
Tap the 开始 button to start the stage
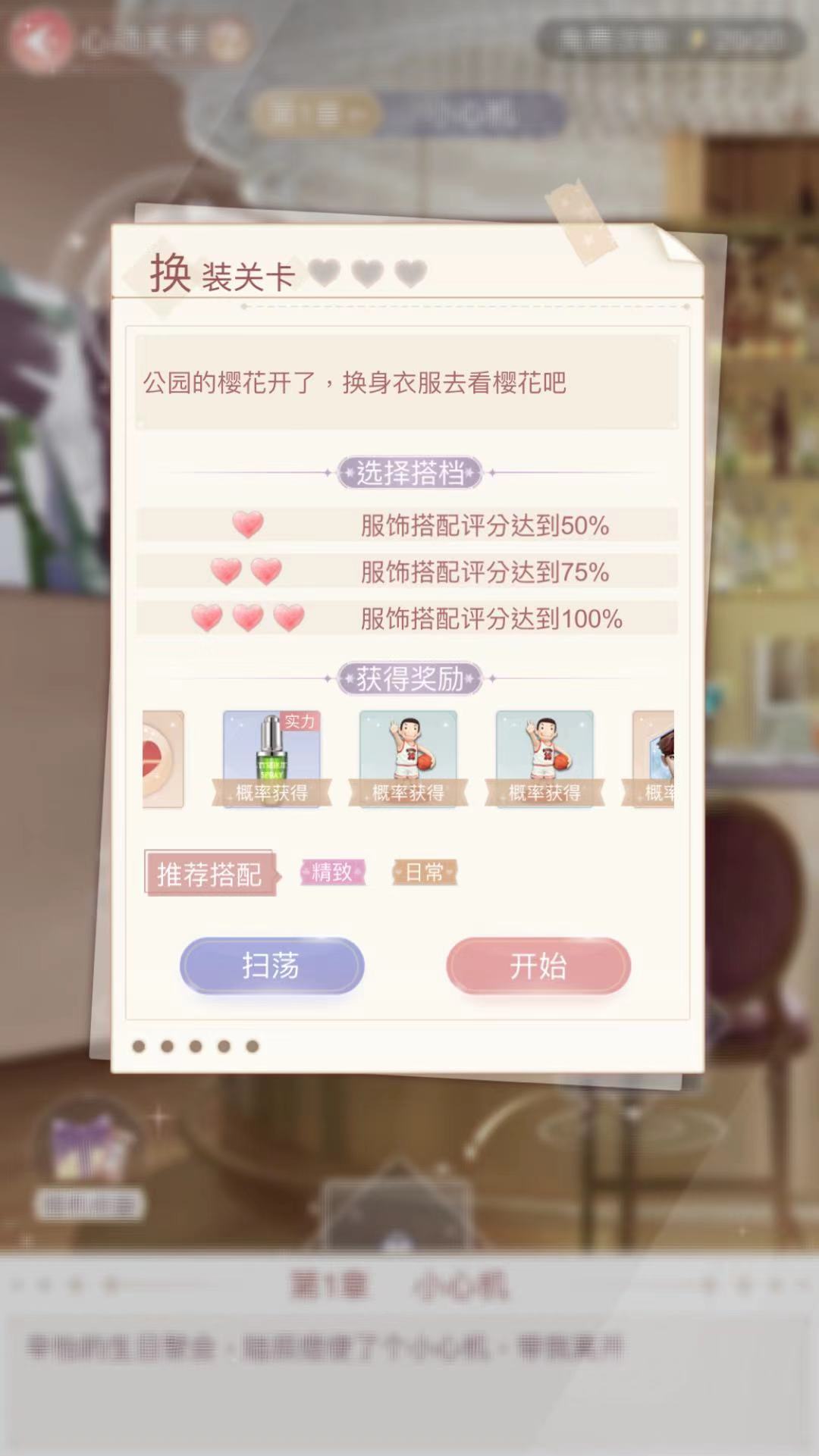point(538,966)
